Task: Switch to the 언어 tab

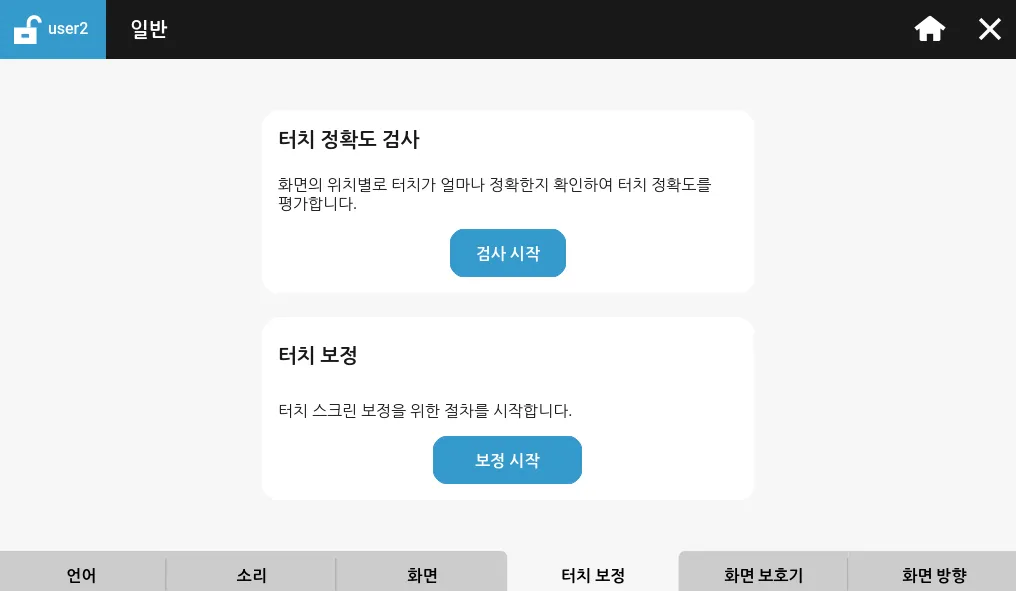Action: (x=82, y=574)
